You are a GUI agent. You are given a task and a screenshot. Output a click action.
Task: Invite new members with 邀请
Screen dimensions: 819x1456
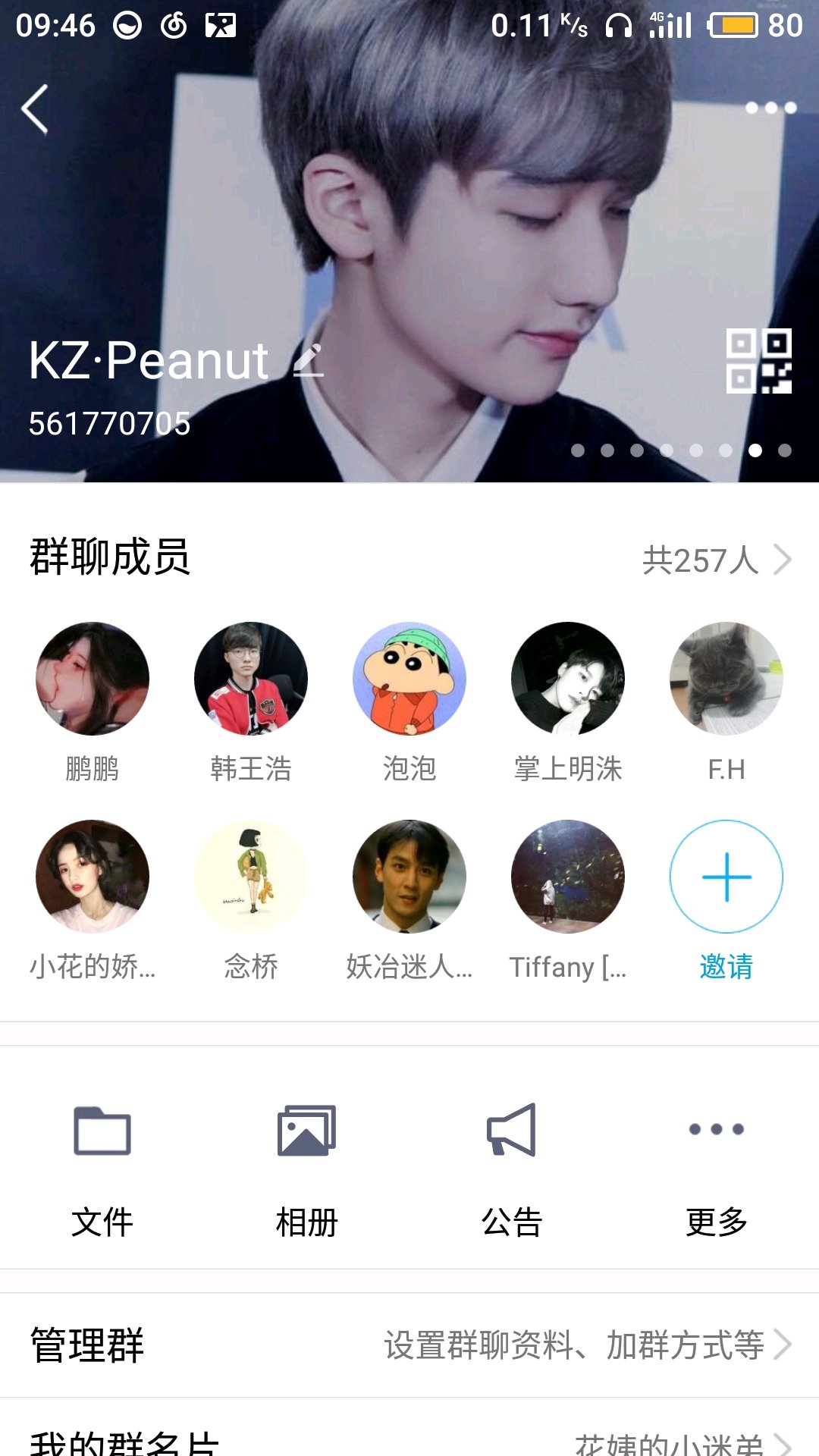click(726, 877)
